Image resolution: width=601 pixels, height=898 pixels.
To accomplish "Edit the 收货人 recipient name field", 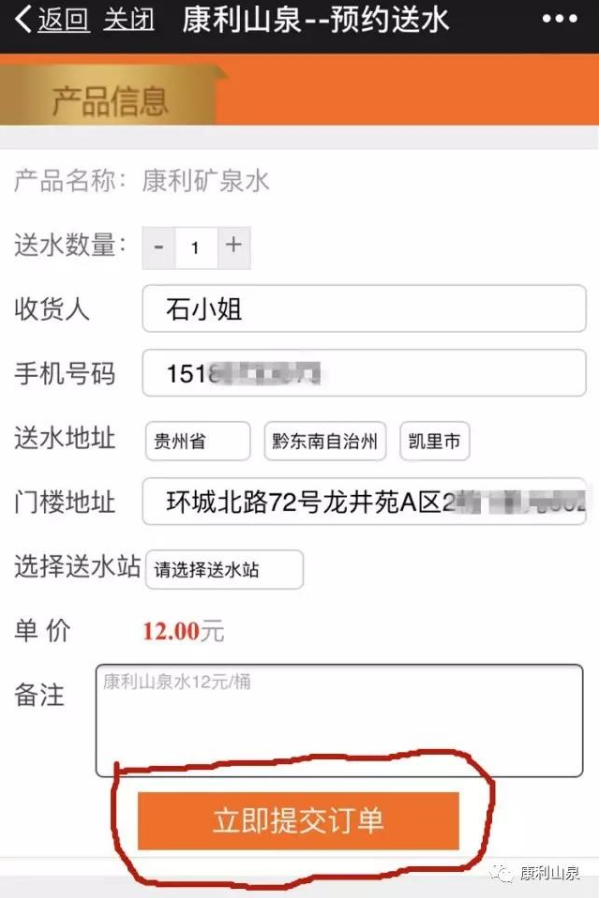I will (364, 309).
